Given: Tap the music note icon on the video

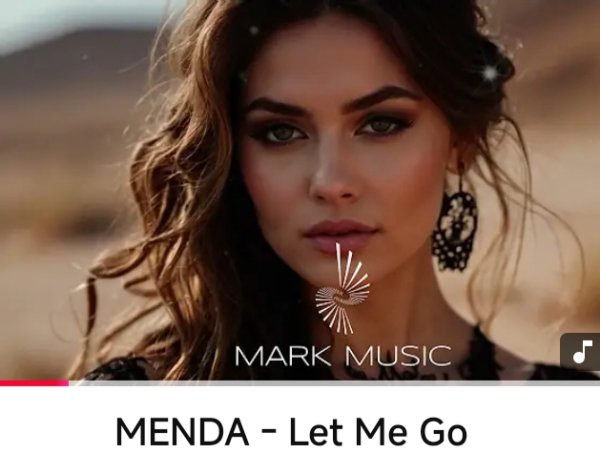Looking at the screenshot, I should click(581, 351).
